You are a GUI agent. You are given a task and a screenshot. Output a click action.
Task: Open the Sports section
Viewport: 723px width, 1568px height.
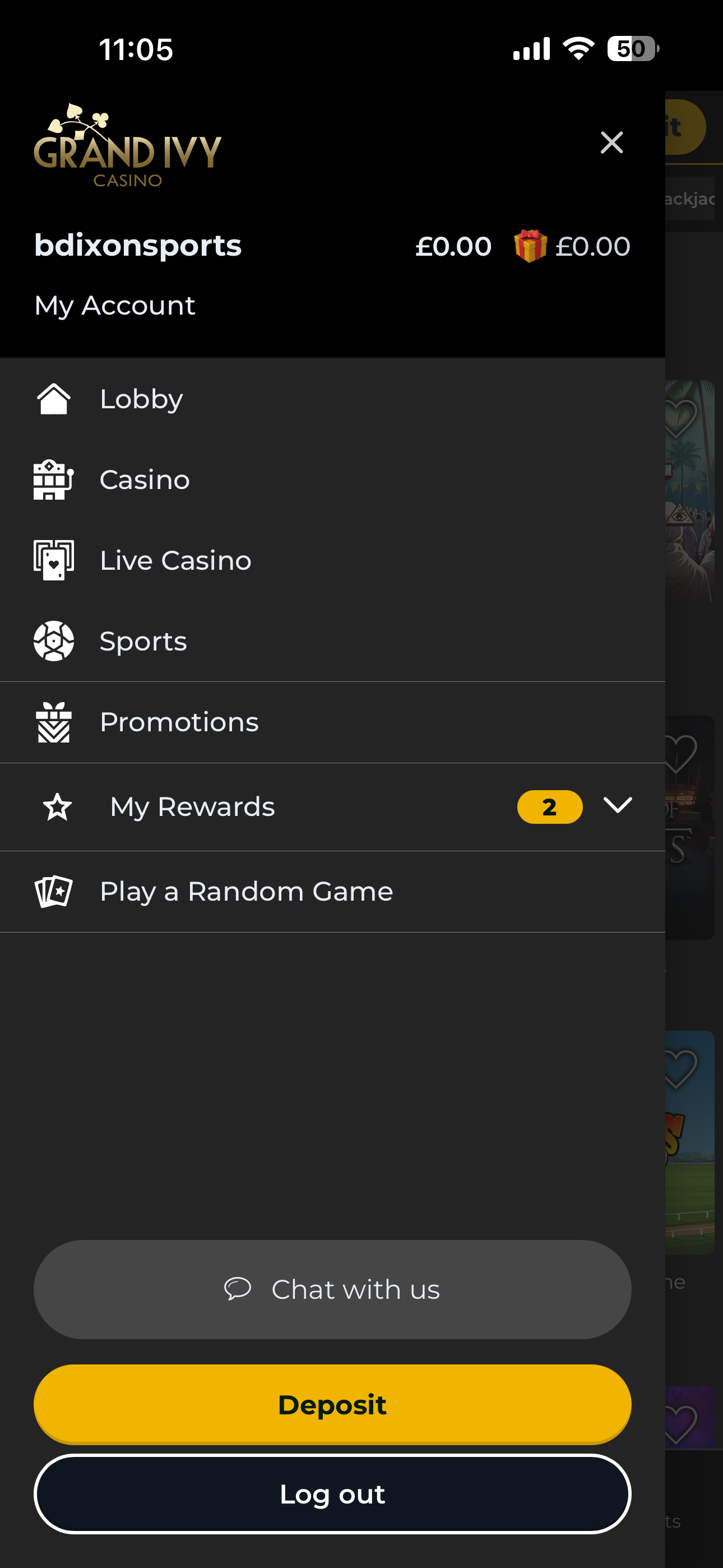coord(143,642)
